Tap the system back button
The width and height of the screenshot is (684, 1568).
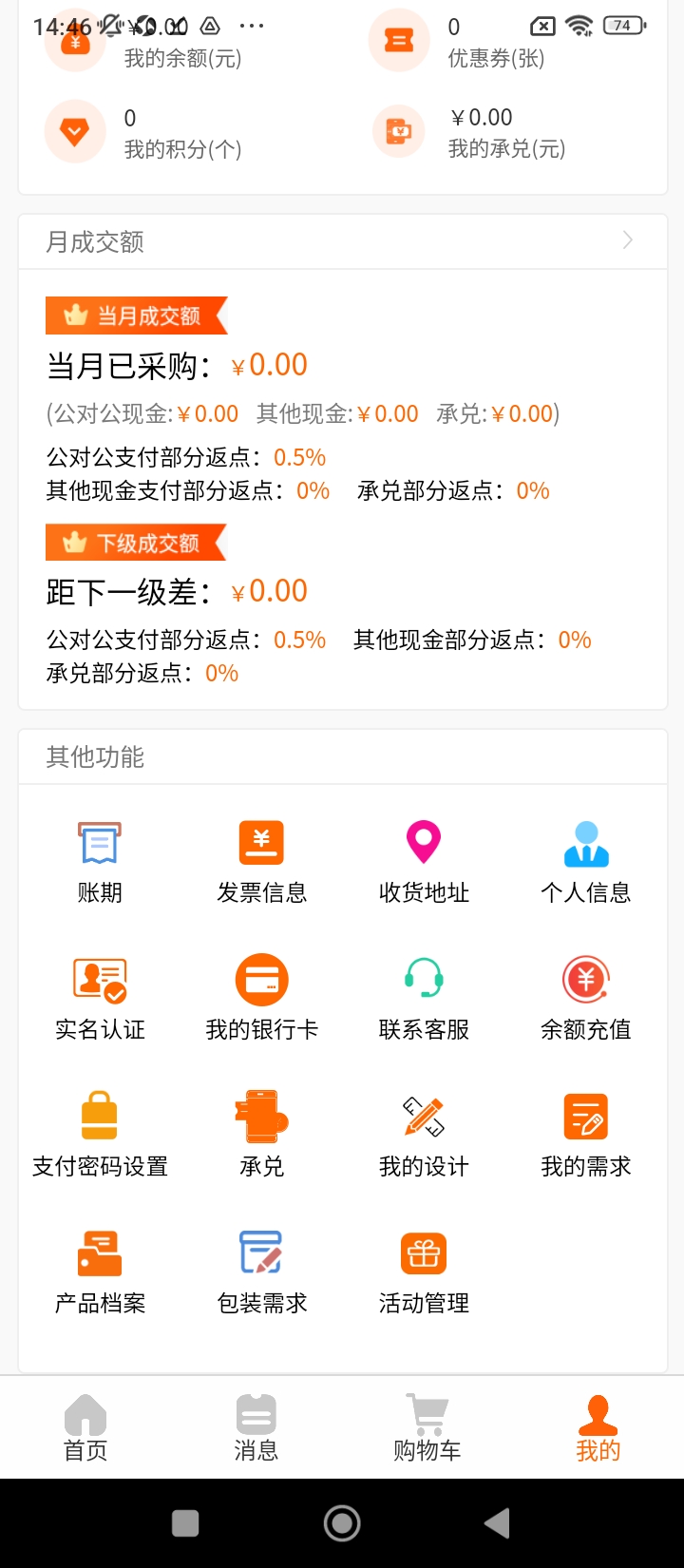[x=497, y=1523]
